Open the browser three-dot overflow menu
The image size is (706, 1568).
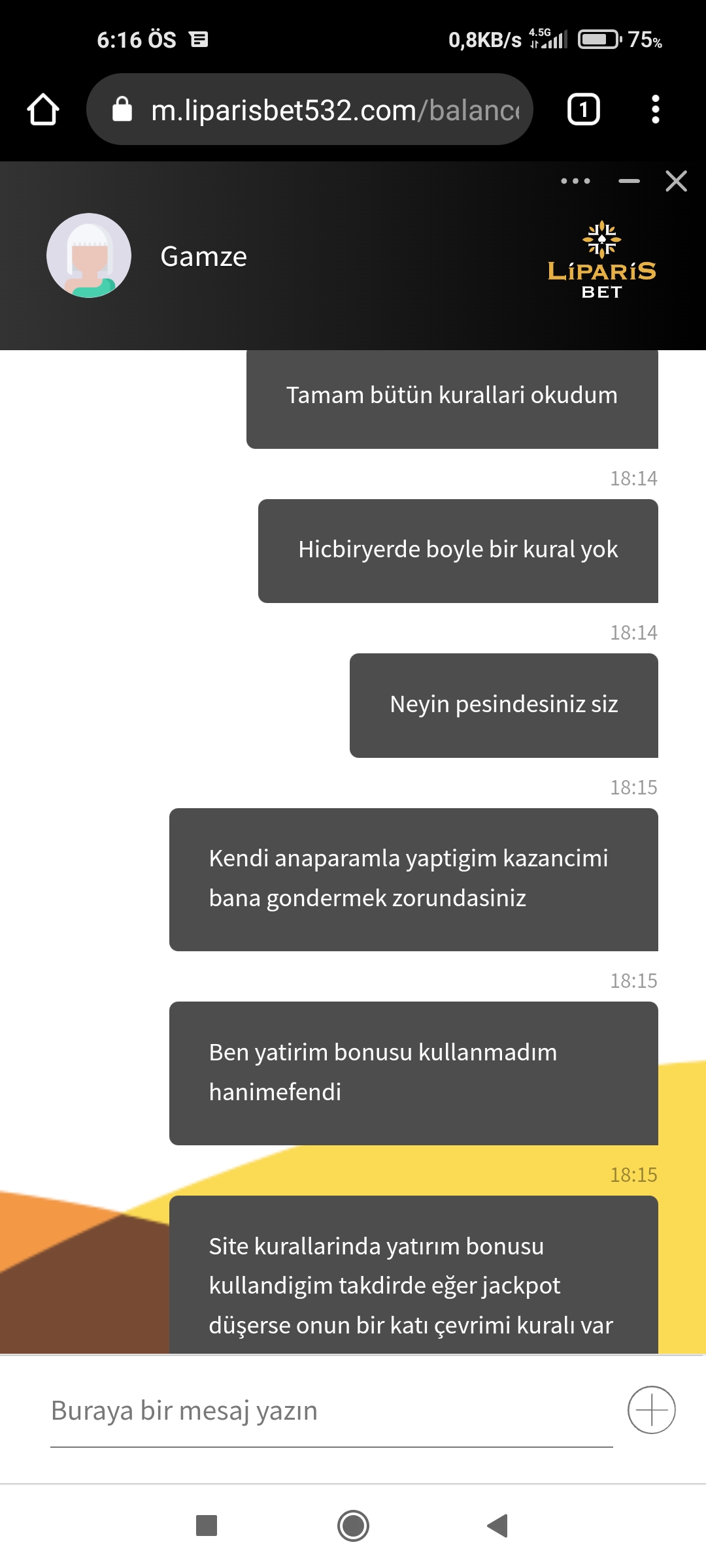tap(656, 109)
